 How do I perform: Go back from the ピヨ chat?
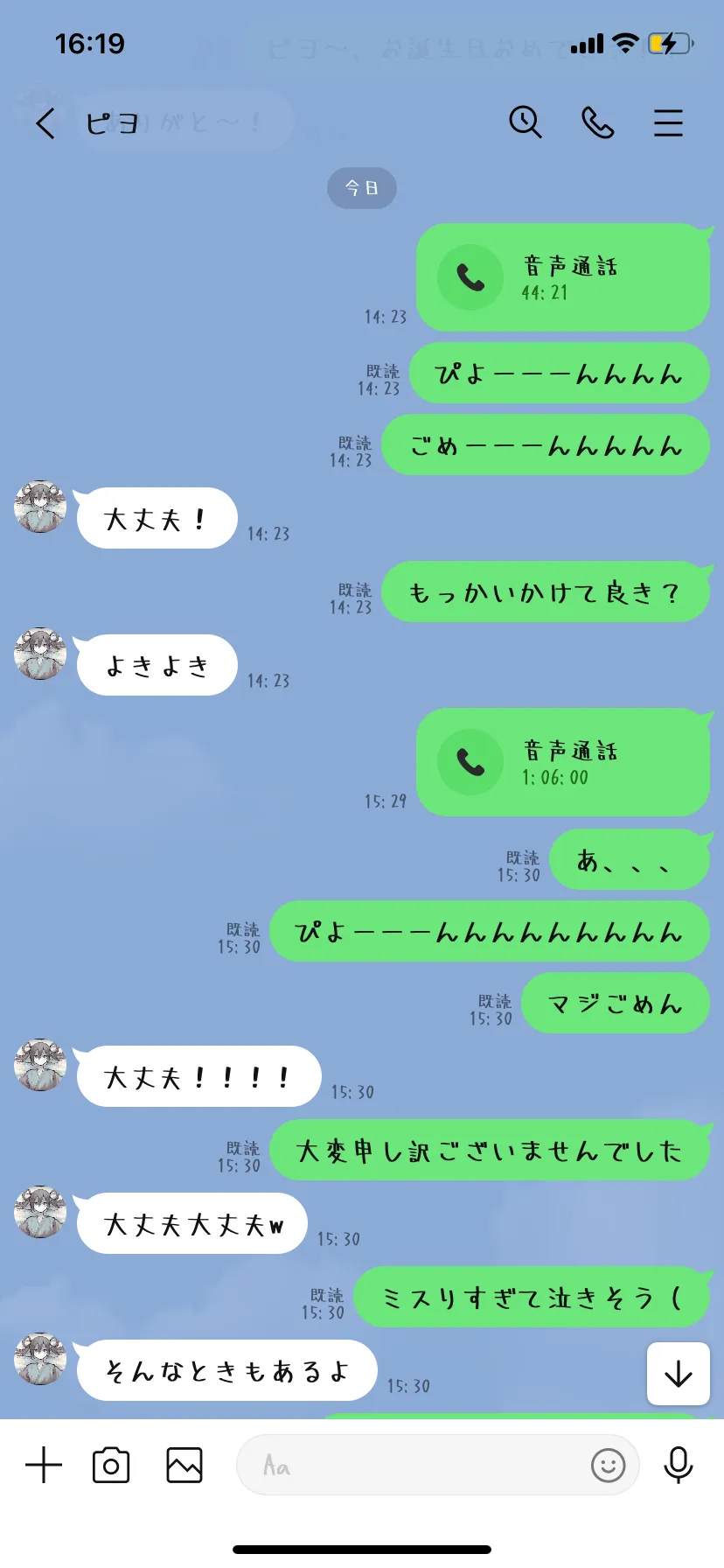[x=45, y=123]
